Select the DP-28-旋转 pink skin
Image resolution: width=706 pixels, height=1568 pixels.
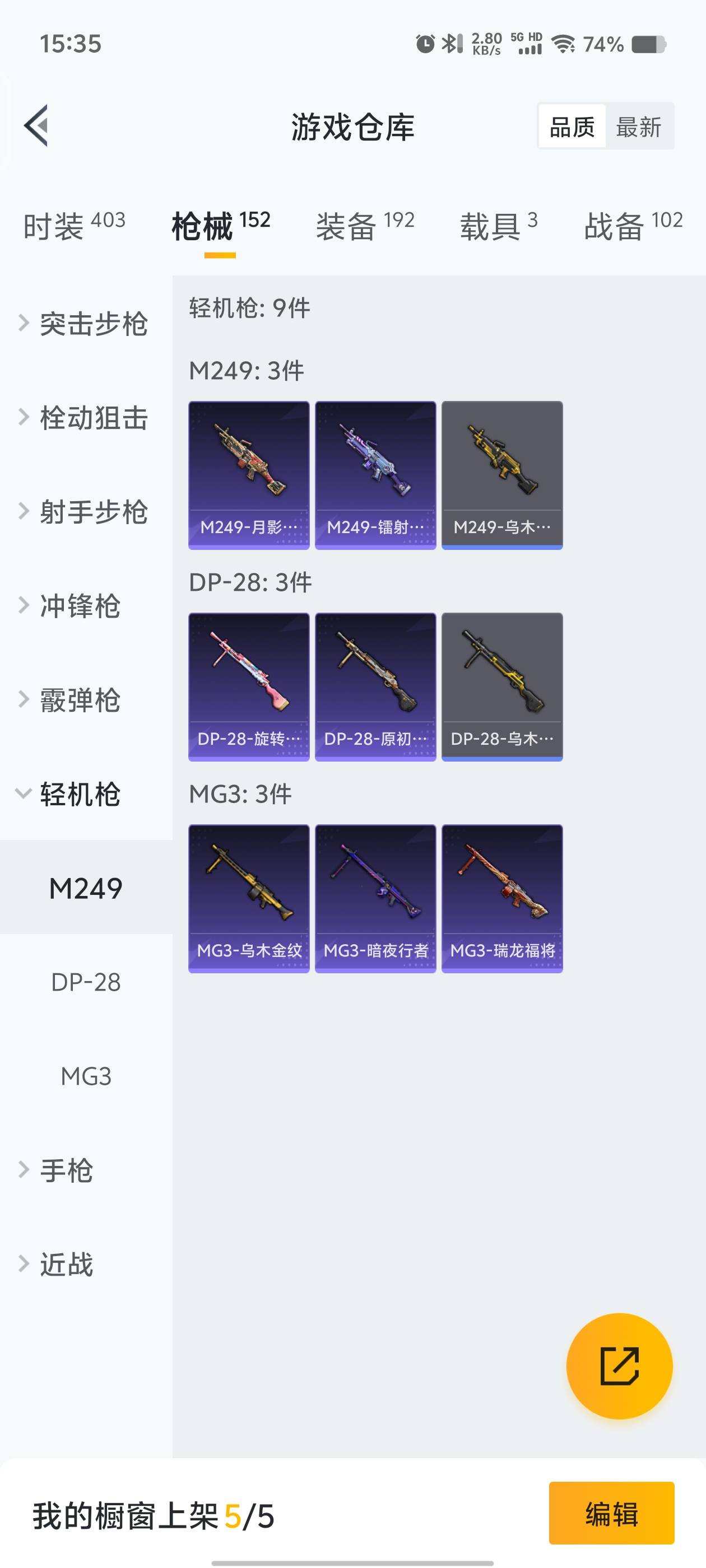[x=249, y=688]
